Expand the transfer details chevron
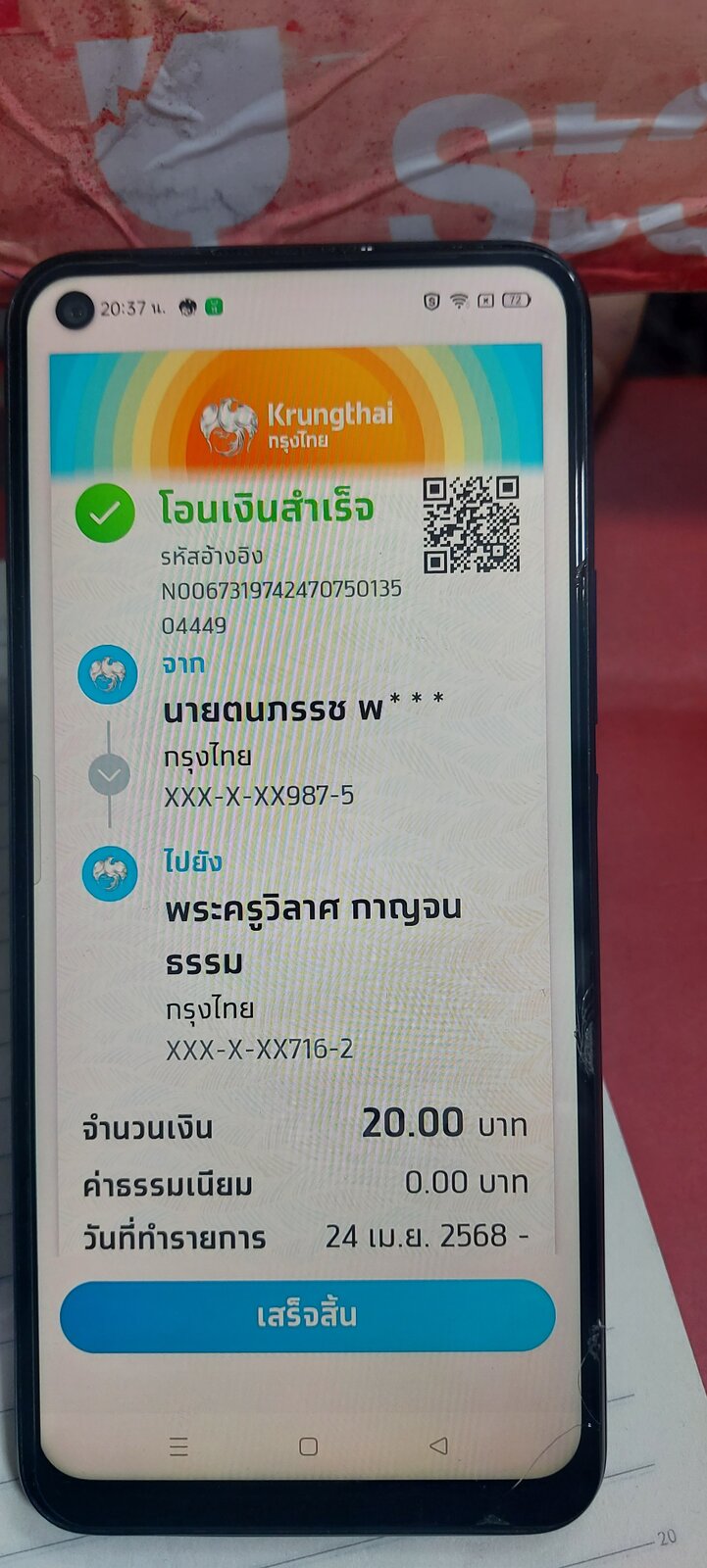Viewport: 707px width, 1568px height. click(109, 775)
